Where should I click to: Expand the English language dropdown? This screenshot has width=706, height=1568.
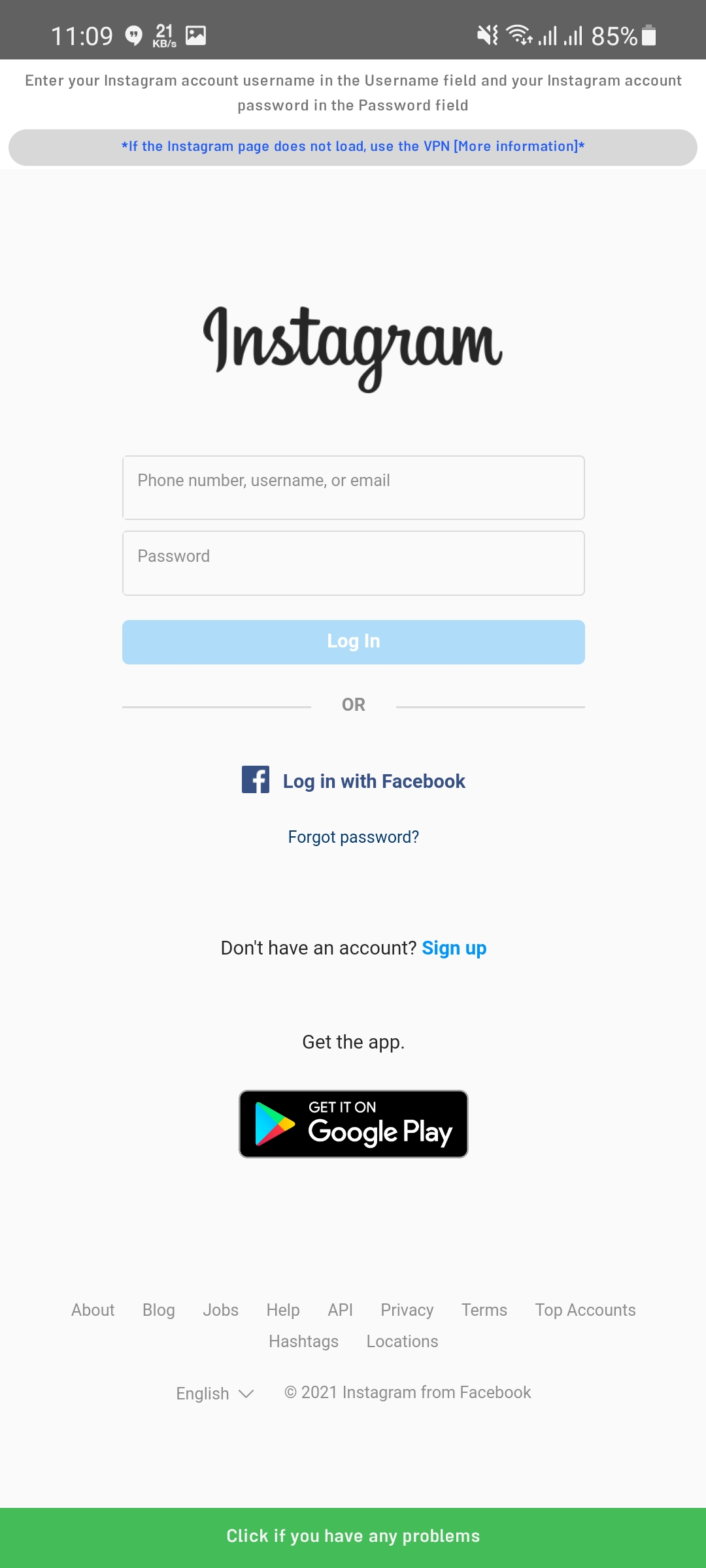point(214,1394)
